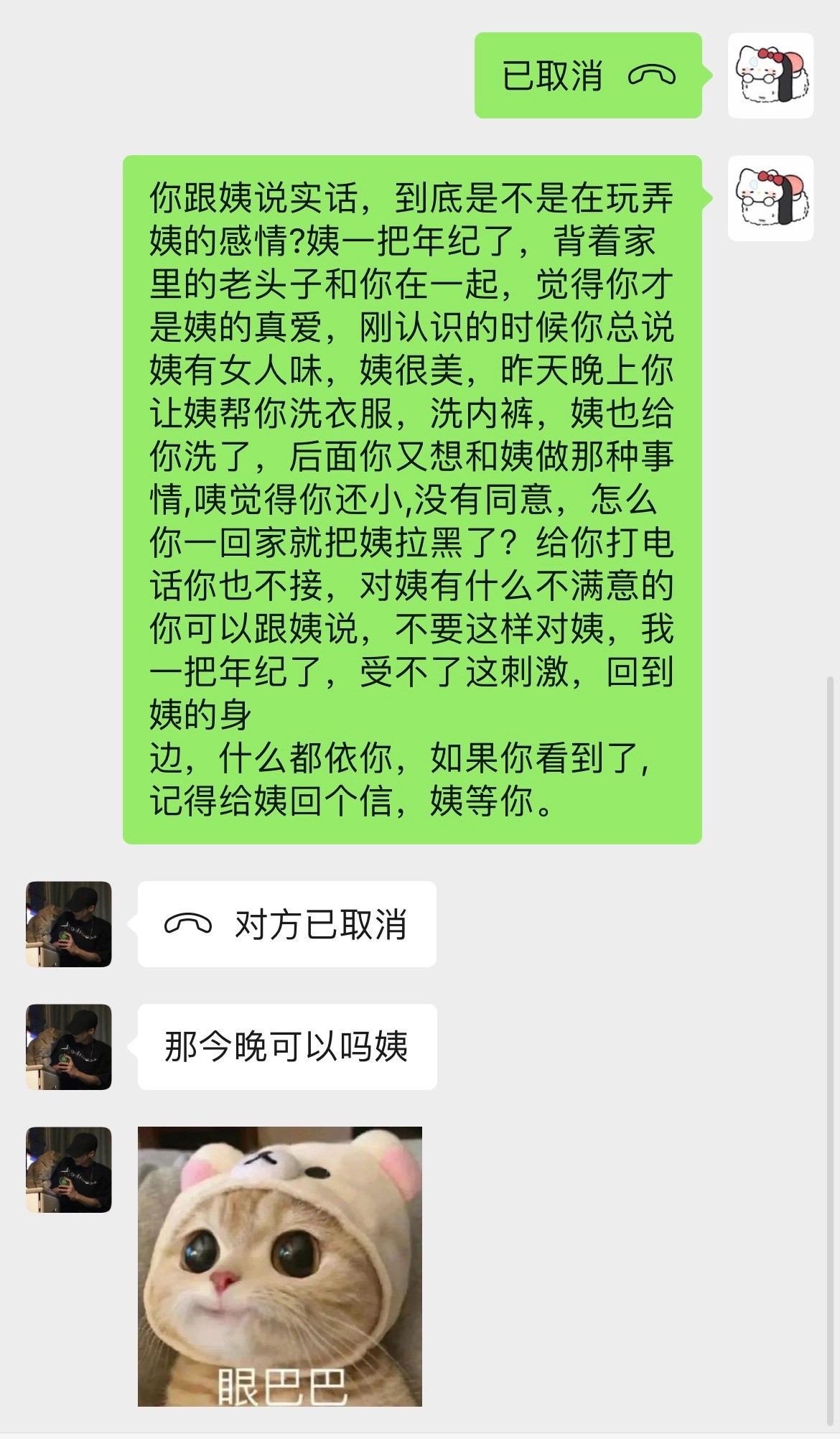This screenshot has width=840, height=1439.
Task: Call back via the 对方已取消 bubble
Action: [286, 924]
